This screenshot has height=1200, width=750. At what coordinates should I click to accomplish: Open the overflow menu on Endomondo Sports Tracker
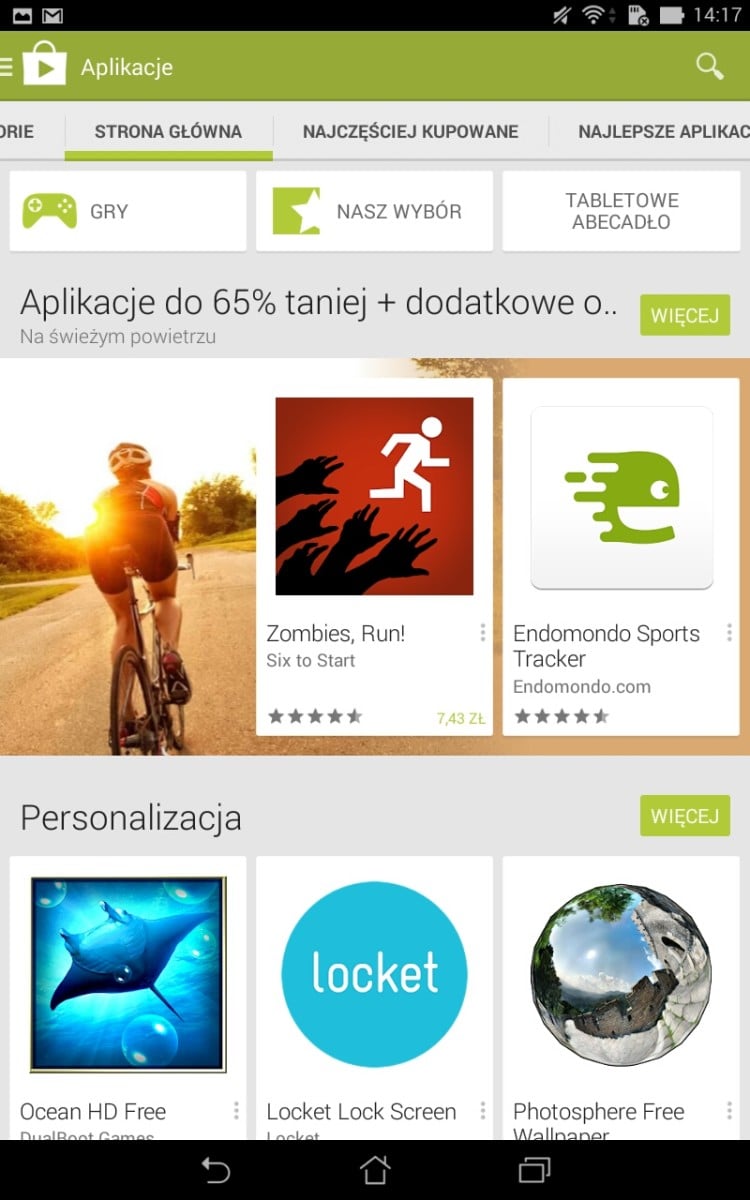click(x=729, y=632)
